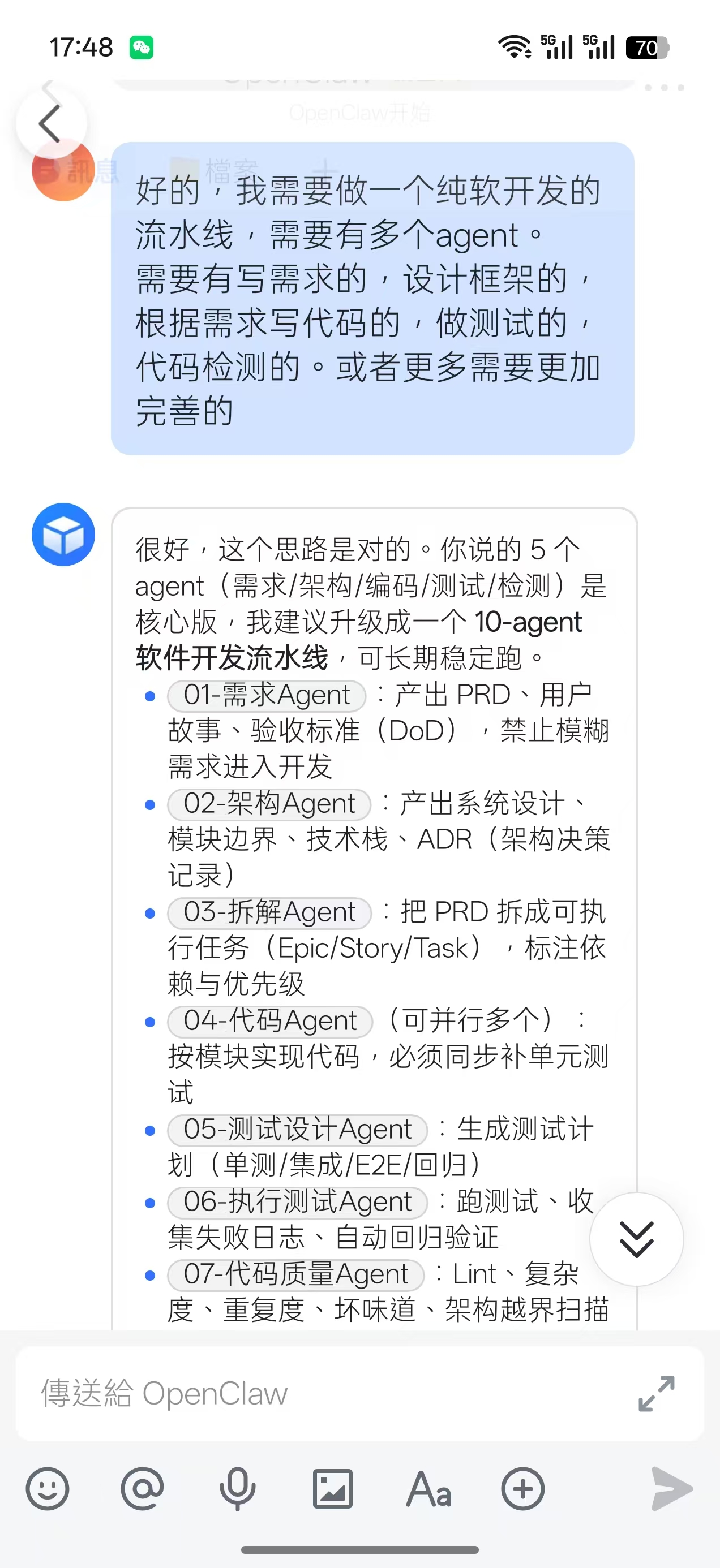The image size is (720, 1568).
Task: Open the photo picker icon
Action: pos(332,1490)
